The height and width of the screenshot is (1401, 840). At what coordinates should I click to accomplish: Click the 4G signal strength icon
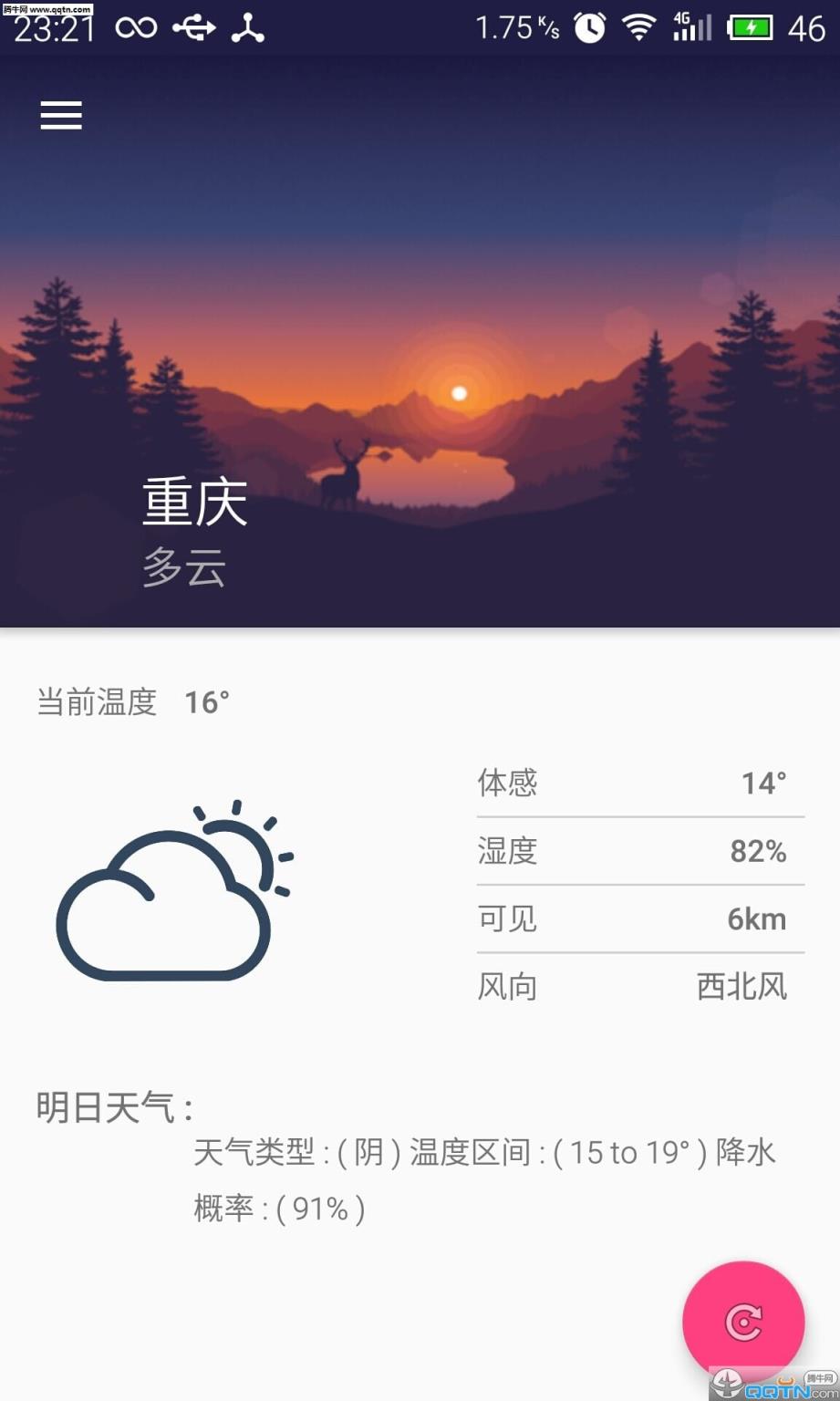pos(690,26)
